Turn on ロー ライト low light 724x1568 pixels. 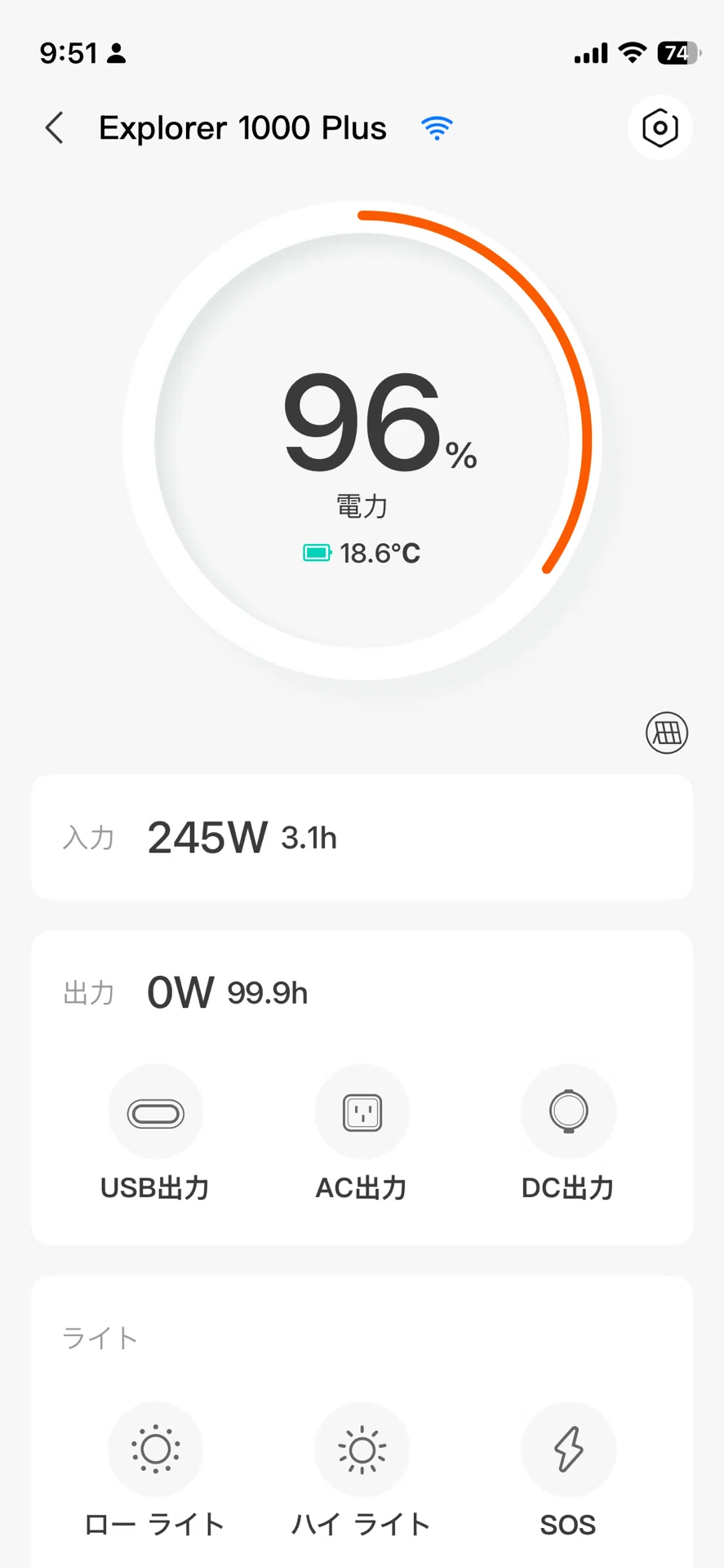click(155, 1450)
